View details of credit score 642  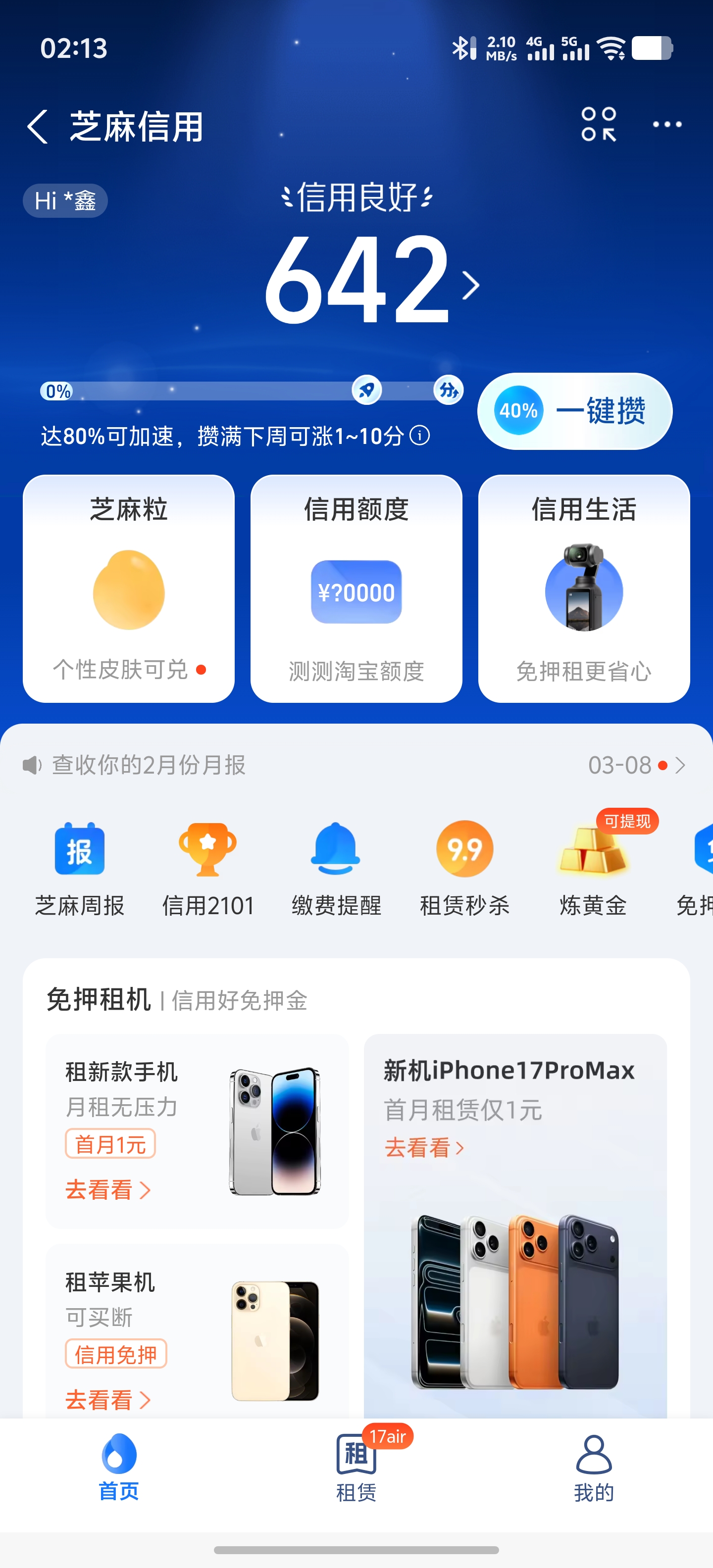[371, 281]
